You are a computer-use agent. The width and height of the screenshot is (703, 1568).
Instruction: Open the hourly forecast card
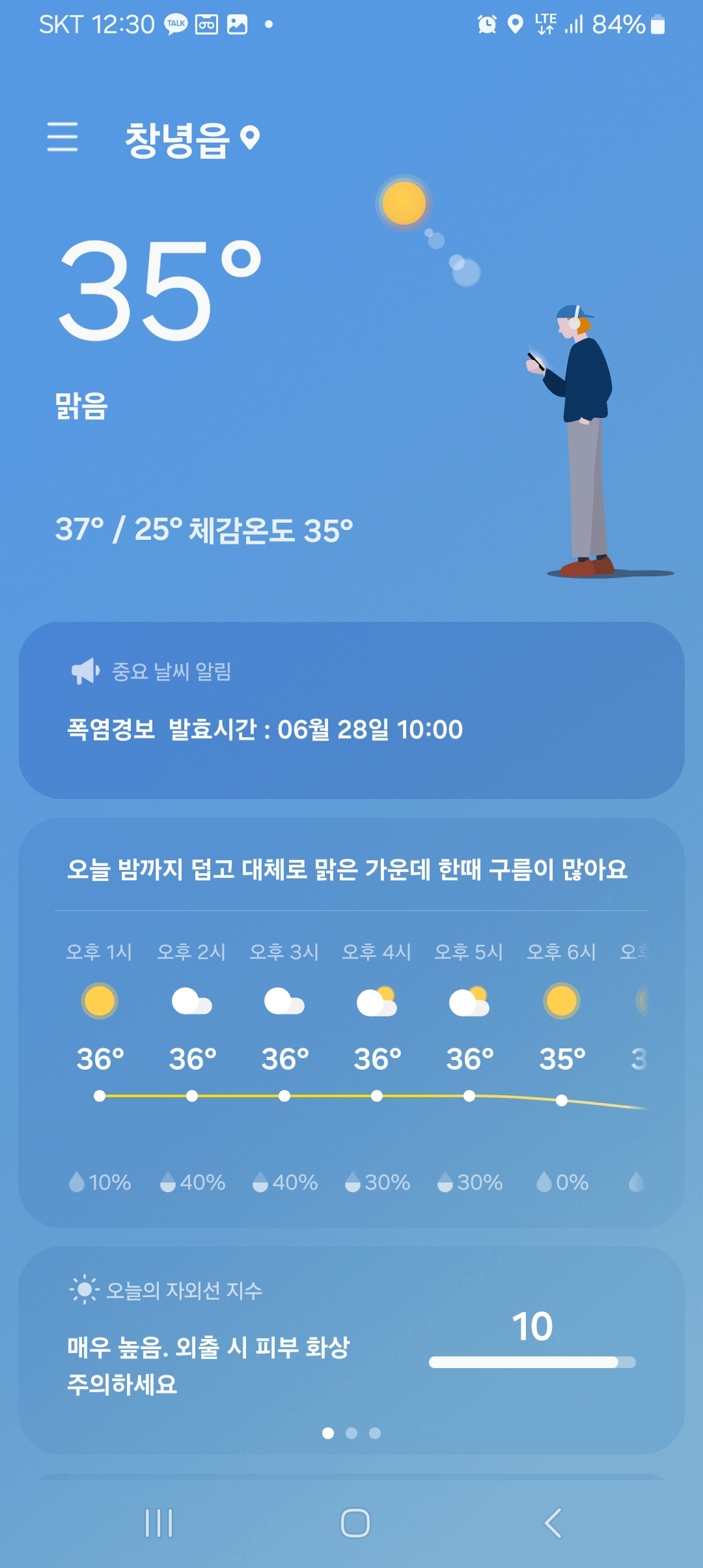click(351, 1023)
